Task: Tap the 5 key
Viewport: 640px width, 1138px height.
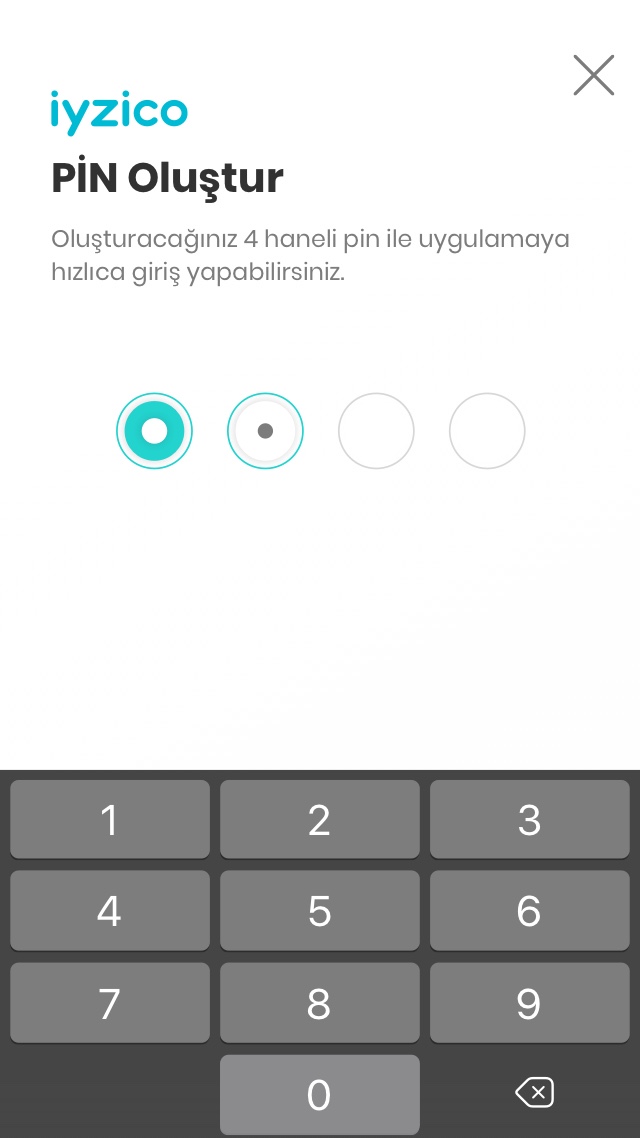Action: [319, 910]
